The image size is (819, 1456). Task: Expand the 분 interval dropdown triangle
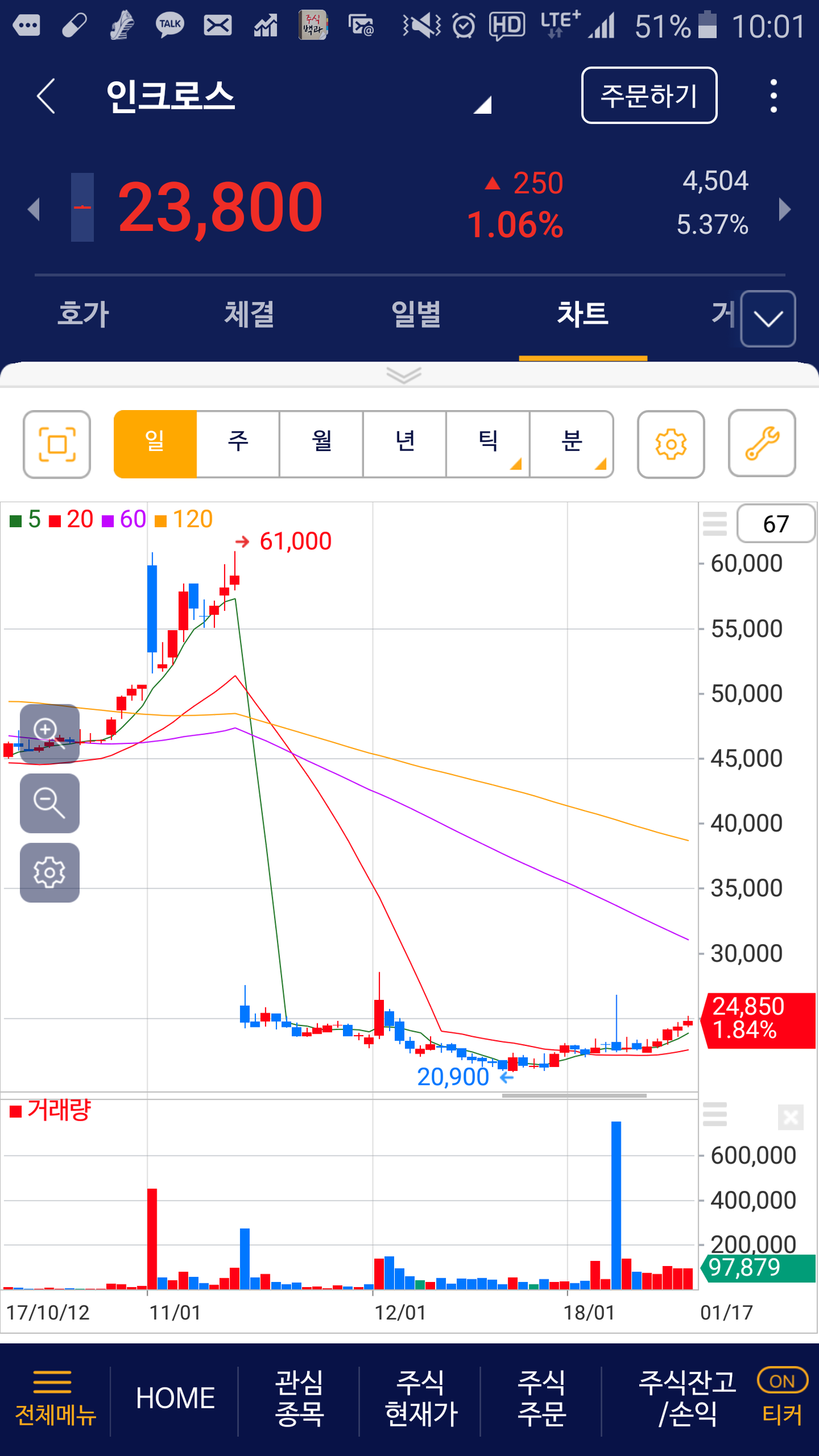click(600, 465)
